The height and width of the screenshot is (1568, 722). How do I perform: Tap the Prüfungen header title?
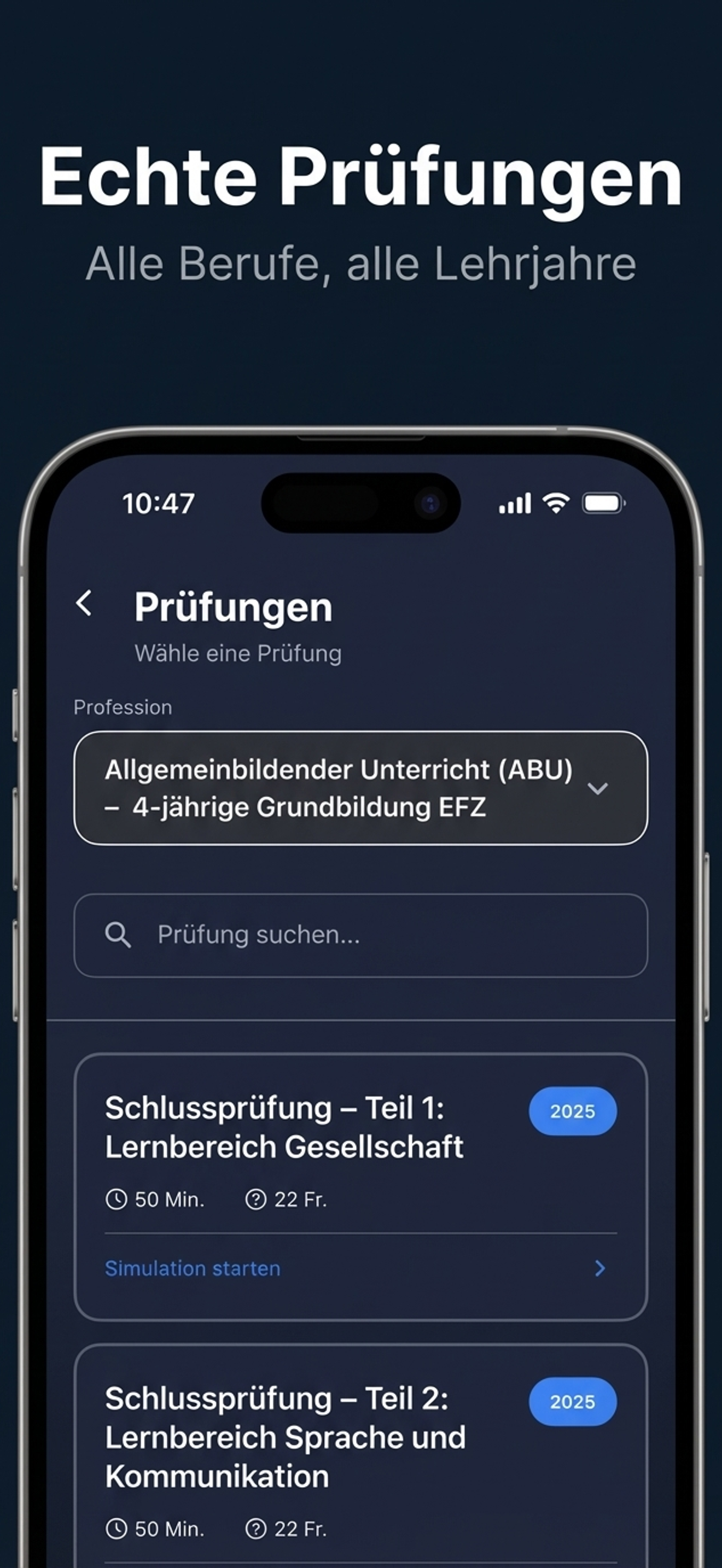click(x=232, y=606)
